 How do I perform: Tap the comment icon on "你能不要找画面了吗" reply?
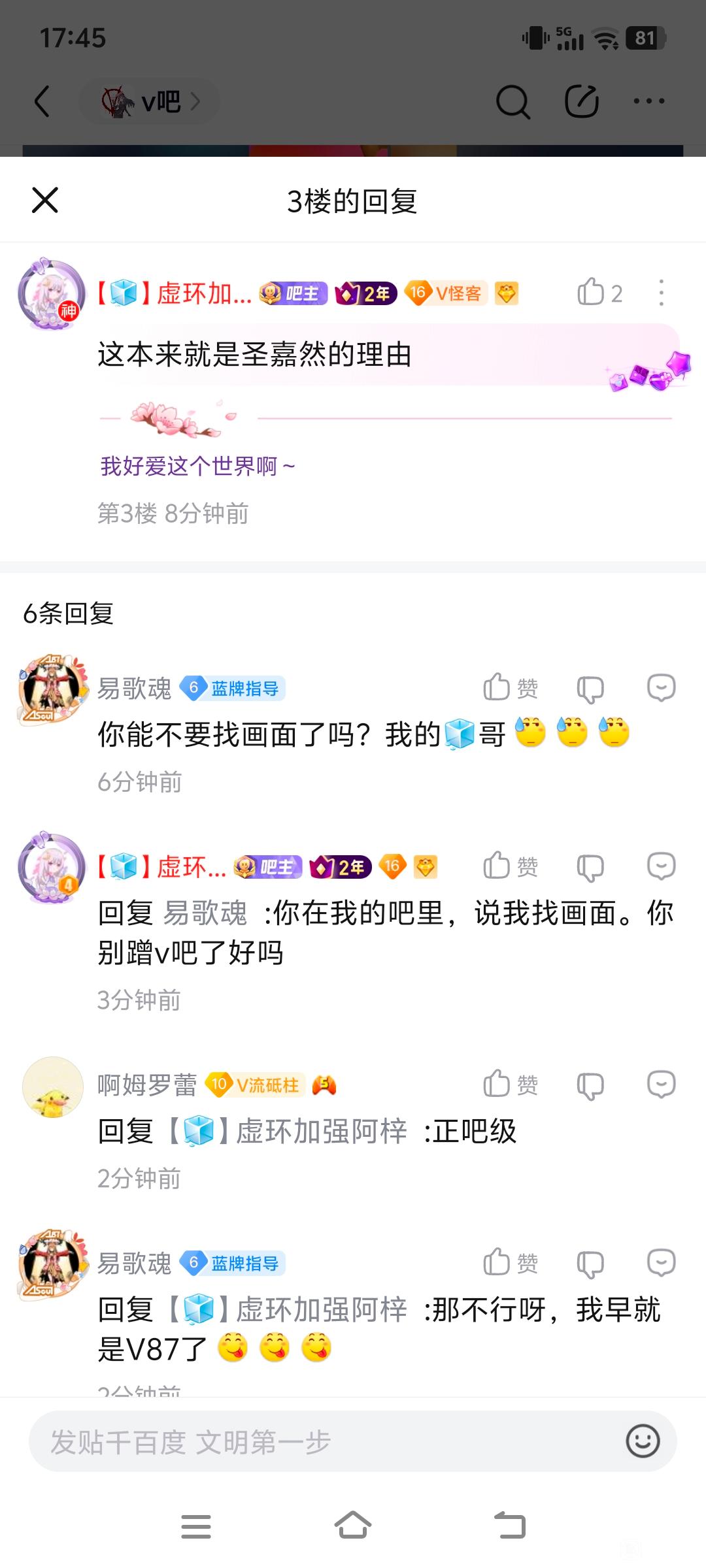pyautogui.click(x=661, y=688)
